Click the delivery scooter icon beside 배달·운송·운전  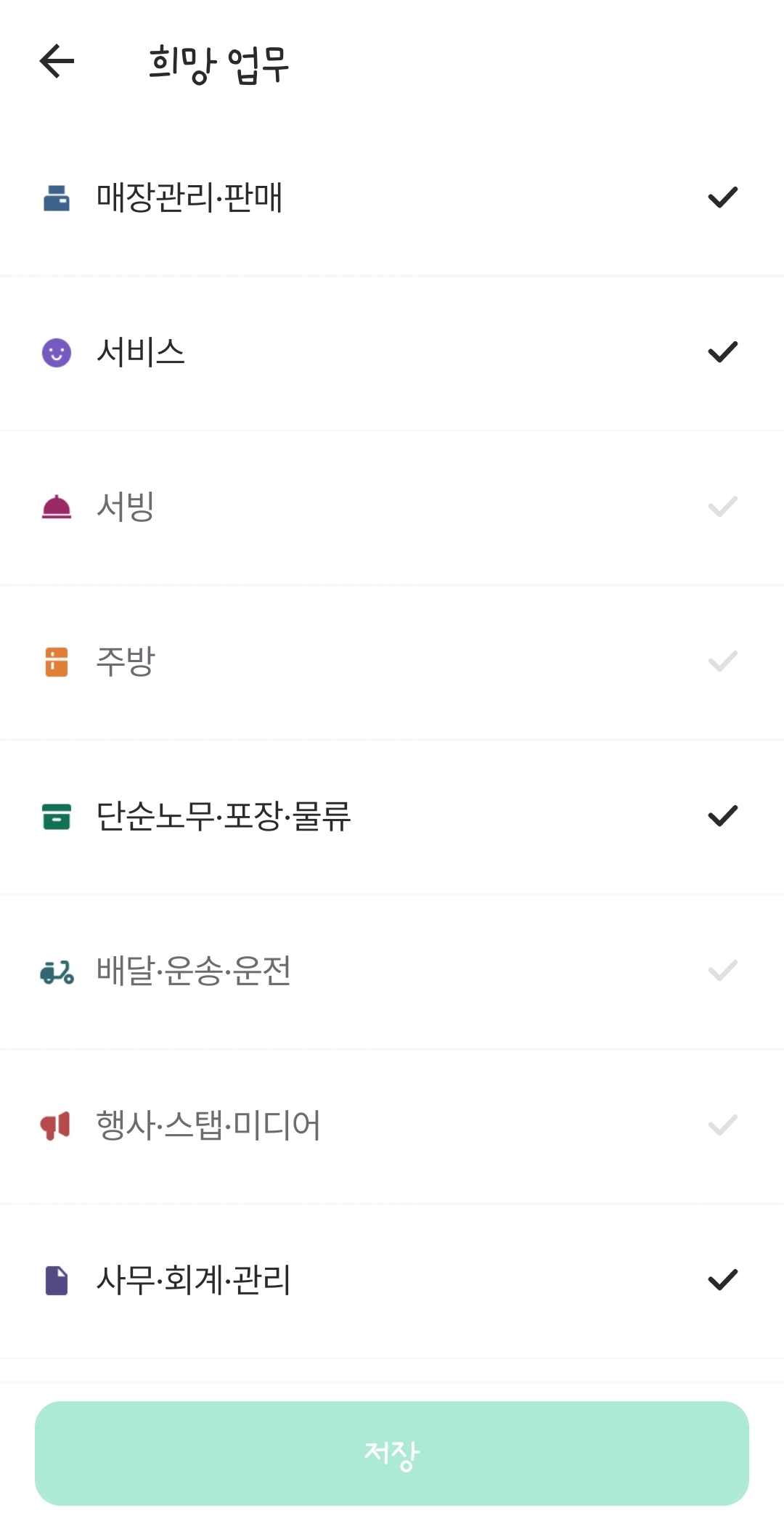pyautogui.click(x=57, y=972)
